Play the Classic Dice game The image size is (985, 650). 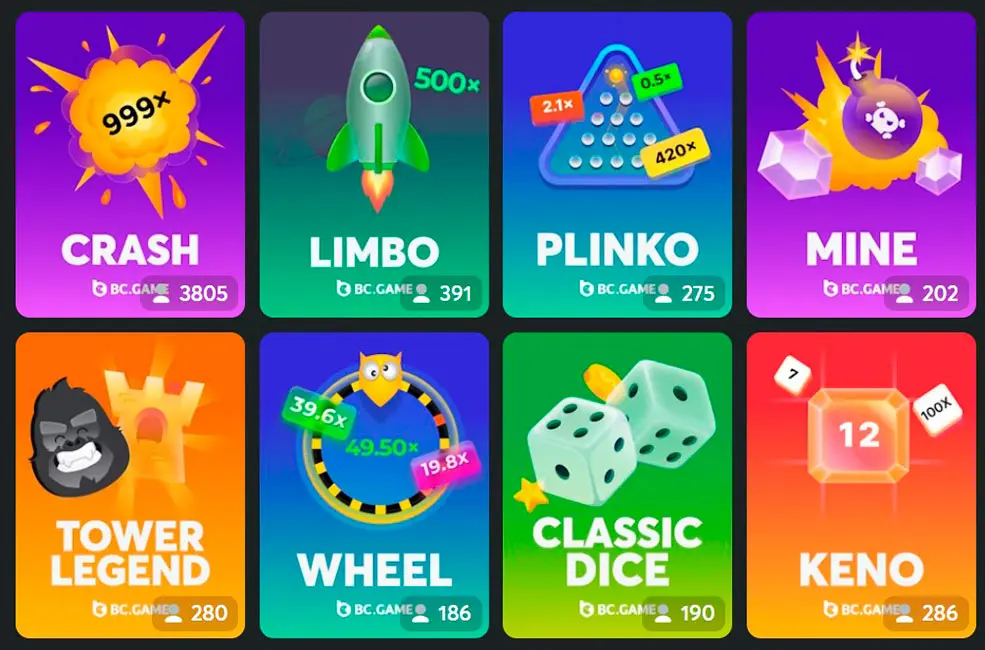pyautogui.click(x=617, y=485)
